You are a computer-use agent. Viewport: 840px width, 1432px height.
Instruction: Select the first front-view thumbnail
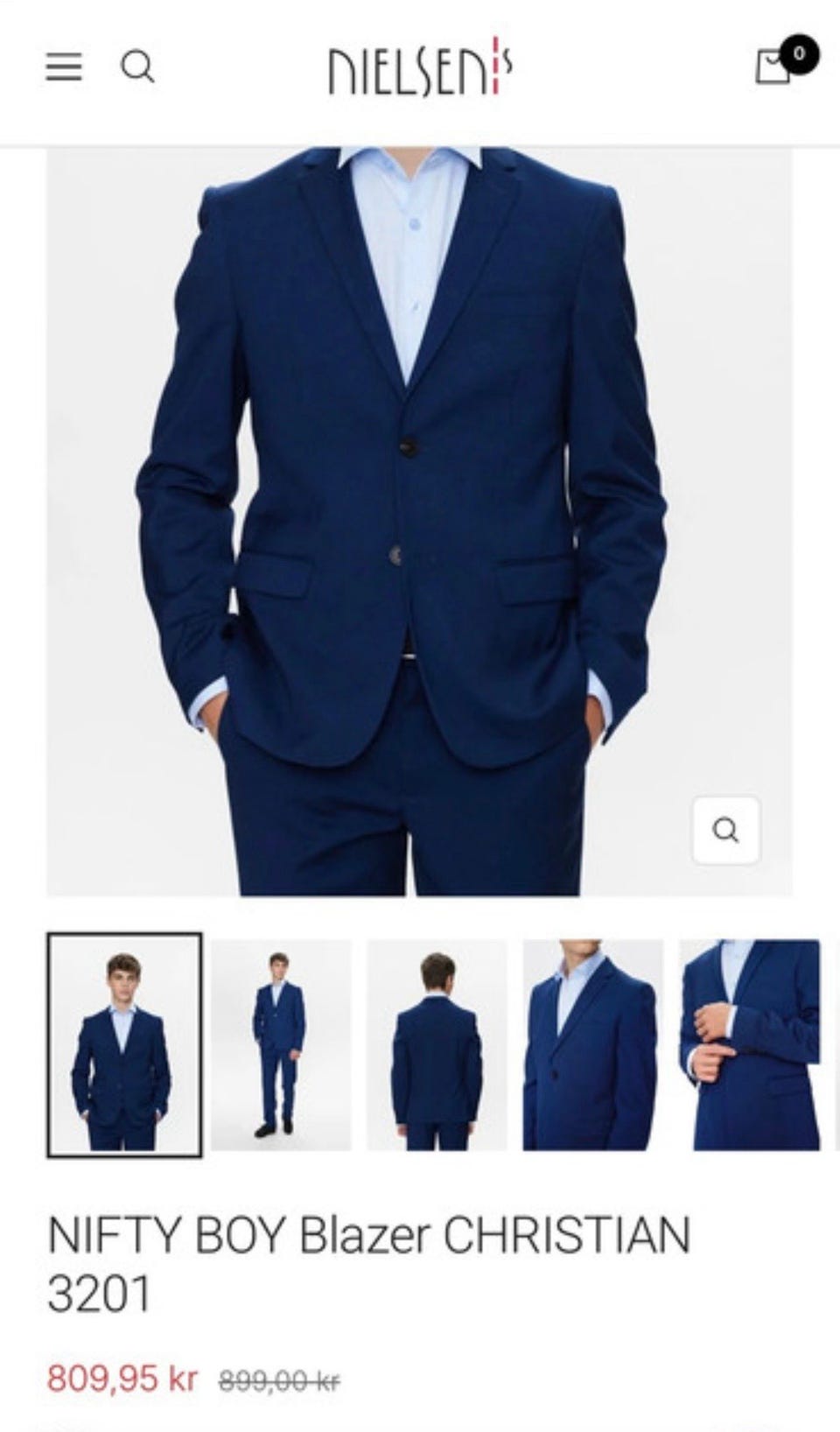[x=124, y=1045]
